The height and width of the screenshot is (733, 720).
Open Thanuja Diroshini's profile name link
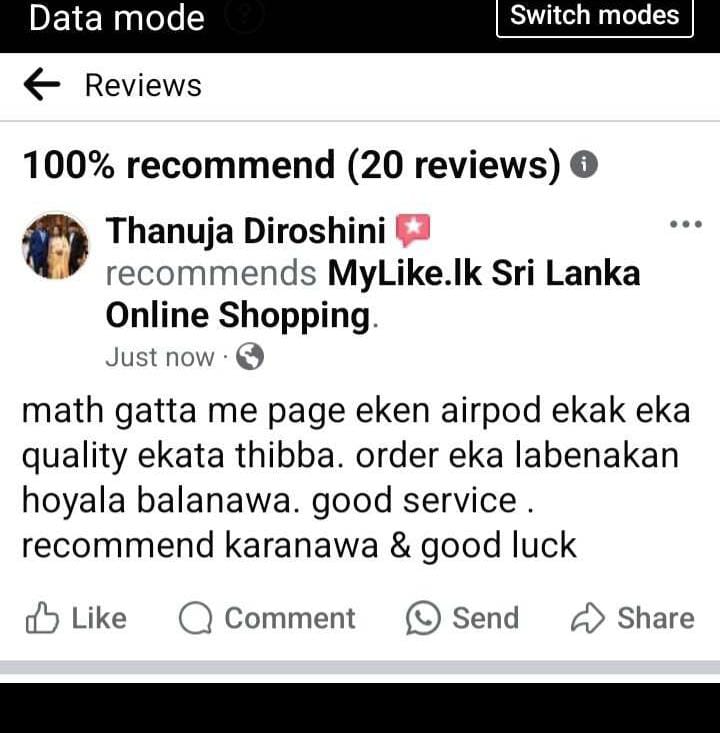click(x=246, y=230)
